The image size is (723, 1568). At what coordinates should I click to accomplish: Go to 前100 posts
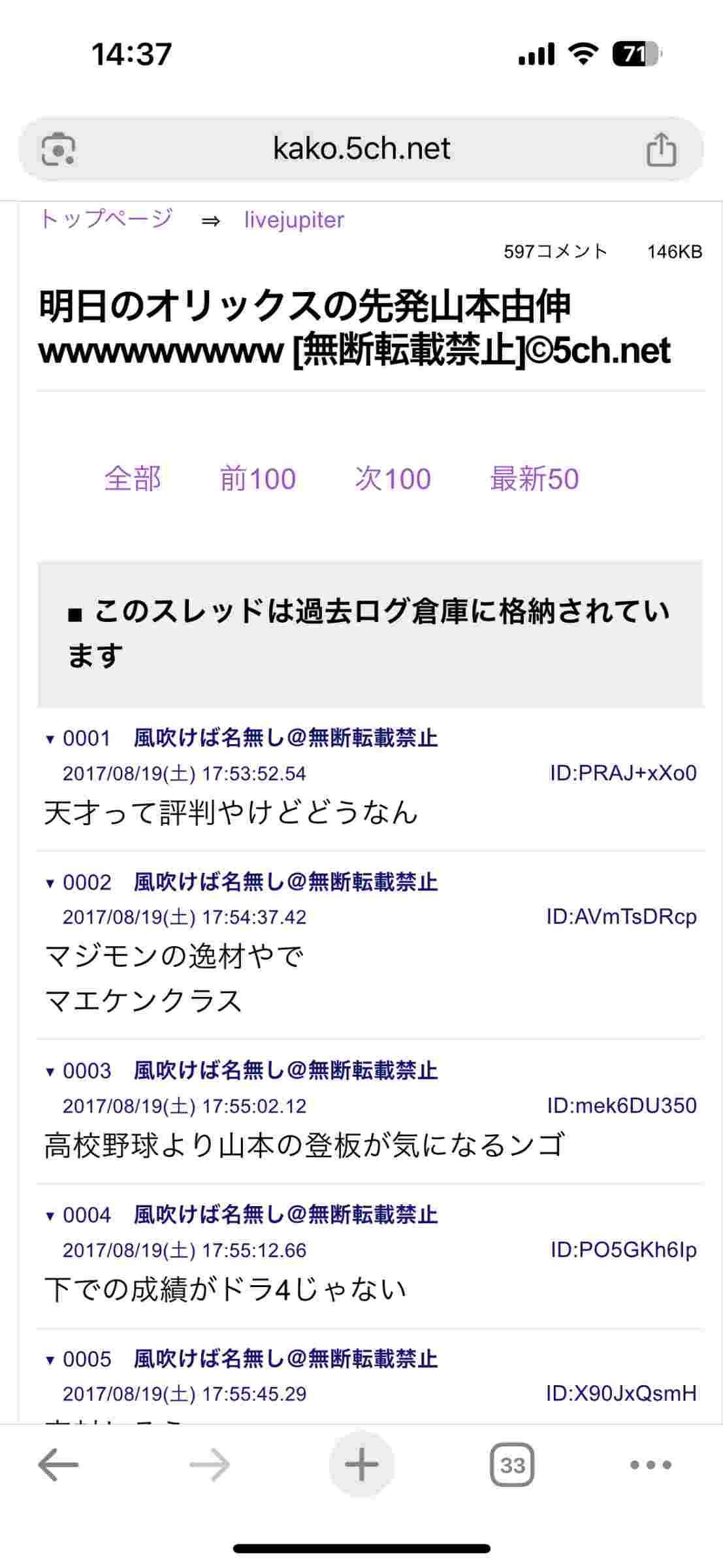[258, 479]
